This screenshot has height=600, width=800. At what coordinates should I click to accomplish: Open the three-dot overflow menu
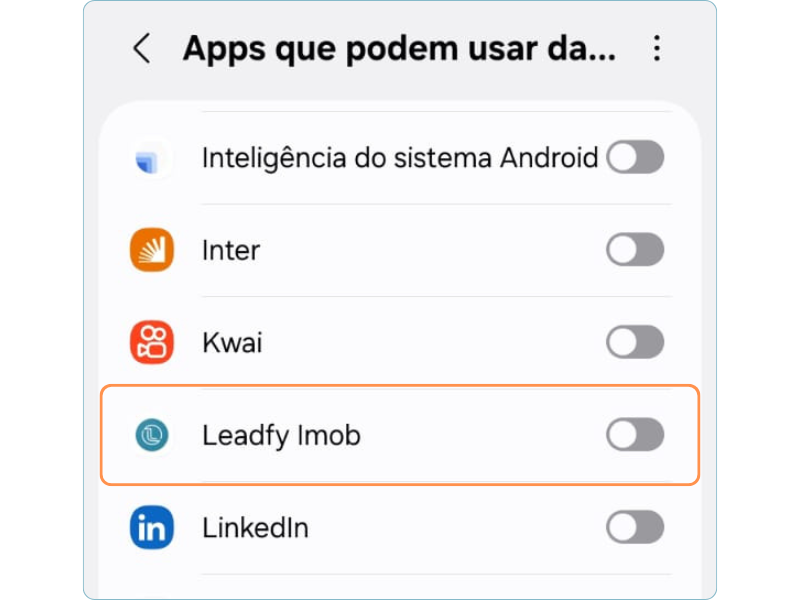click(657, 48)
